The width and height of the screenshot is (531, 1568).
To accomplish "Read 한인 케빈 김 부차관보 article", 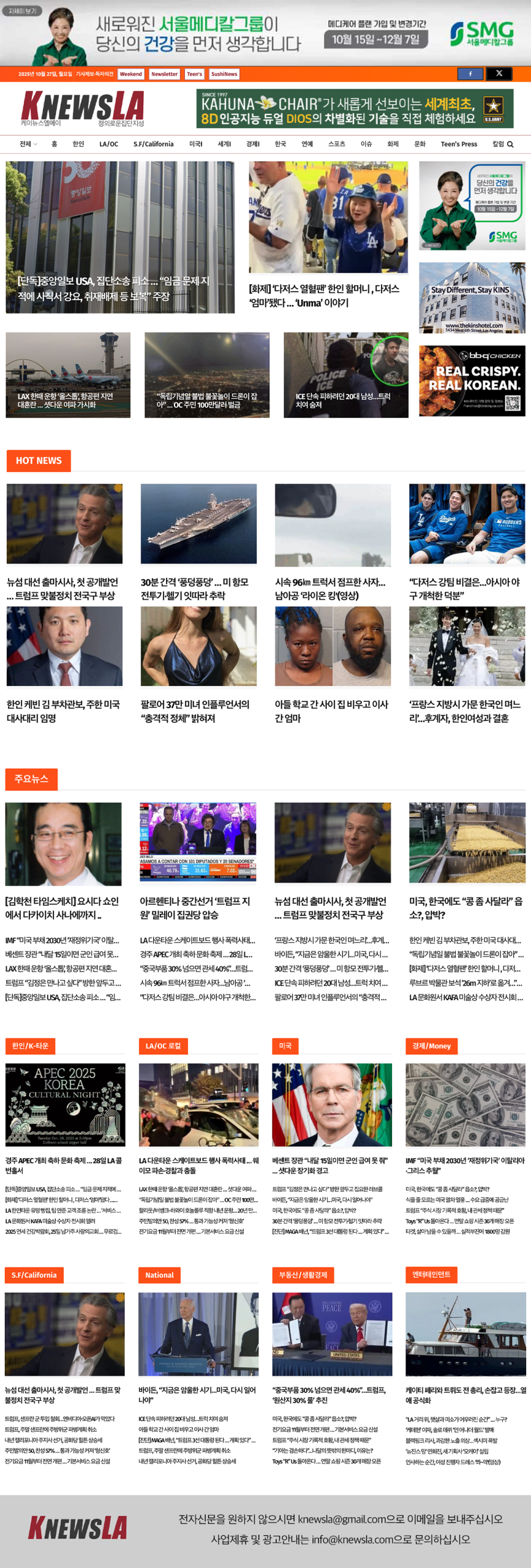I will tap(63, 710).
